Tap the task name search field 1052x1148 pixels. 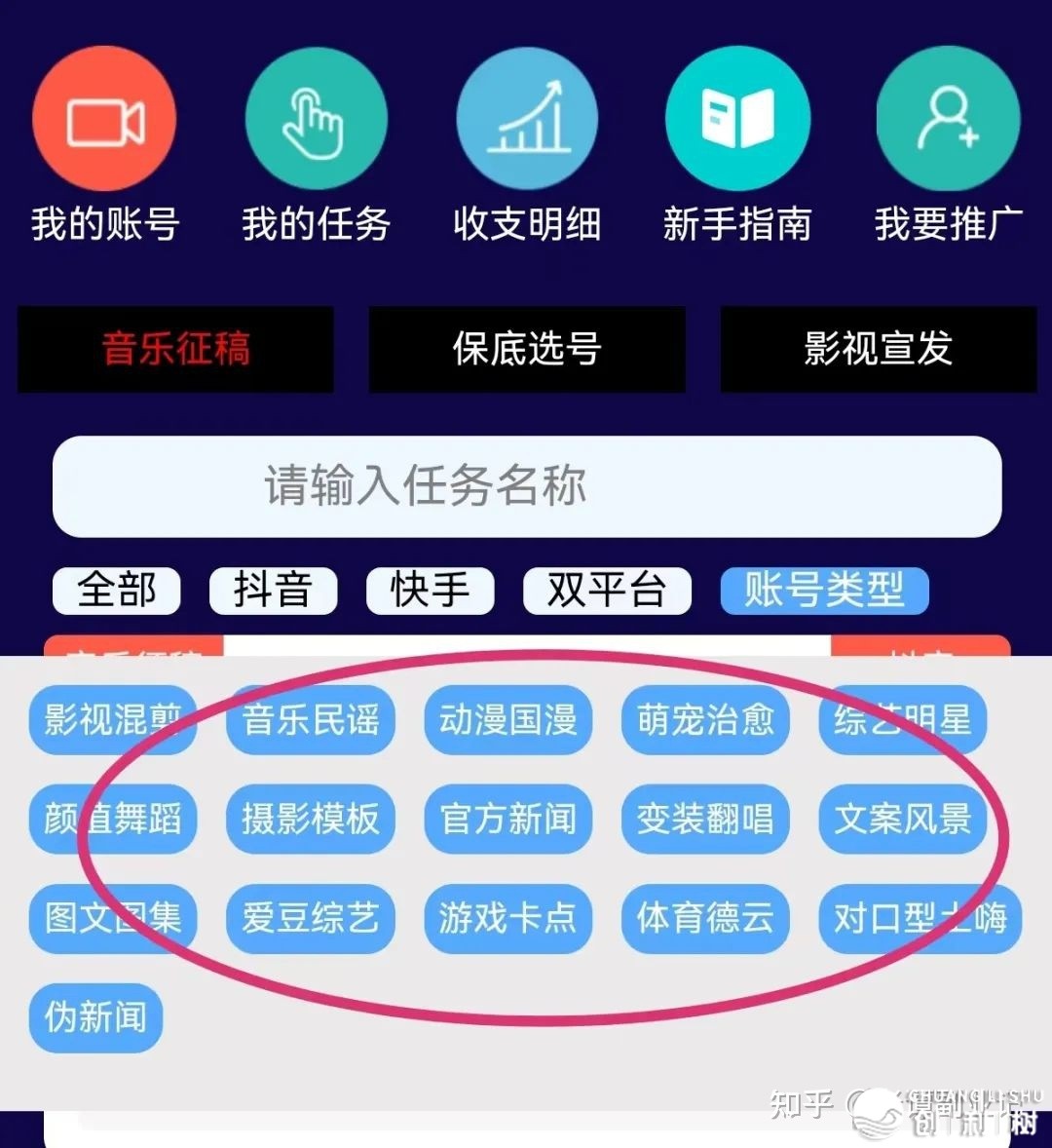(x=527, y=485)
